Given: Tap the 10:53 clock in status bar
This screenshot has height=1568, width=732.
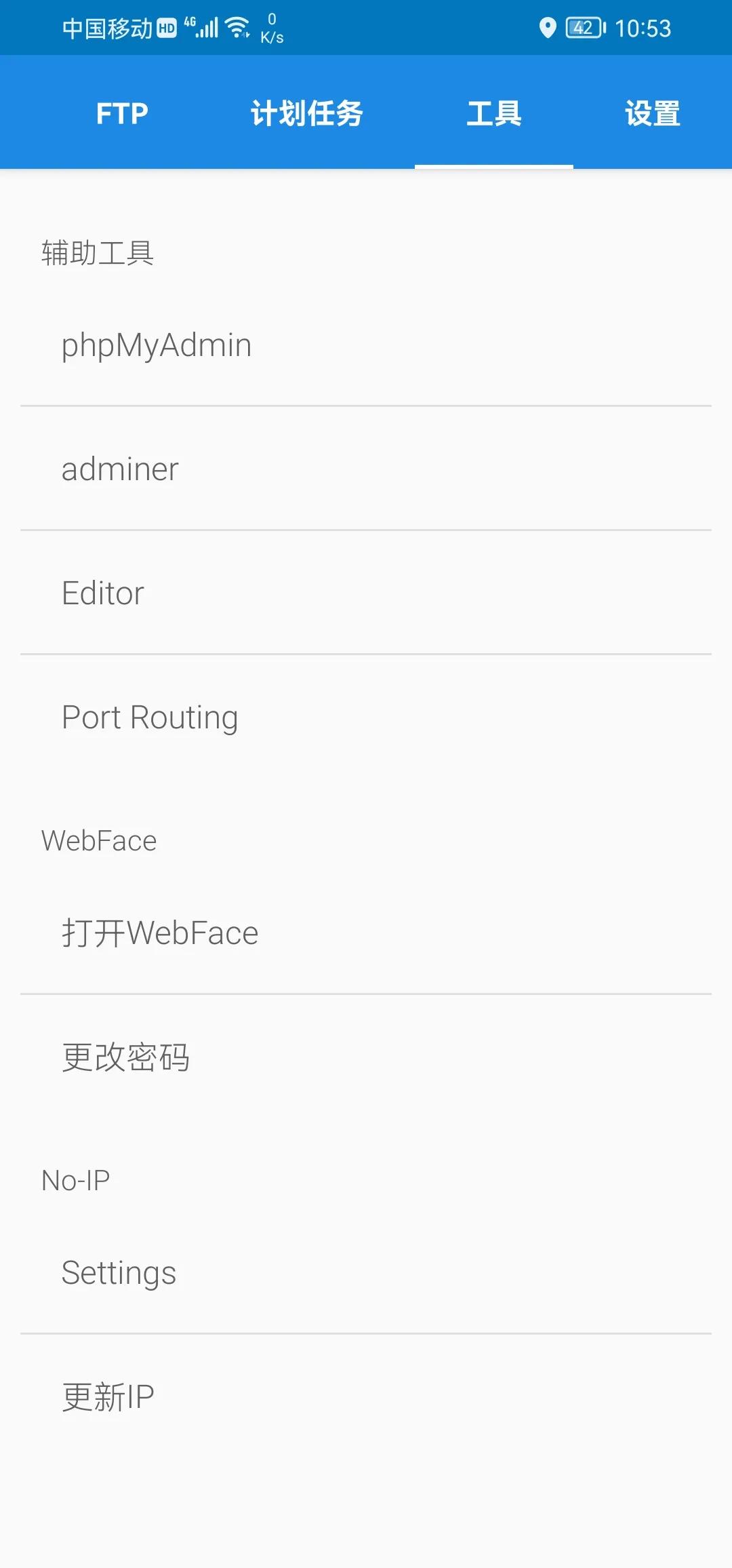Looking at the screenshot, I should (640, 28).
